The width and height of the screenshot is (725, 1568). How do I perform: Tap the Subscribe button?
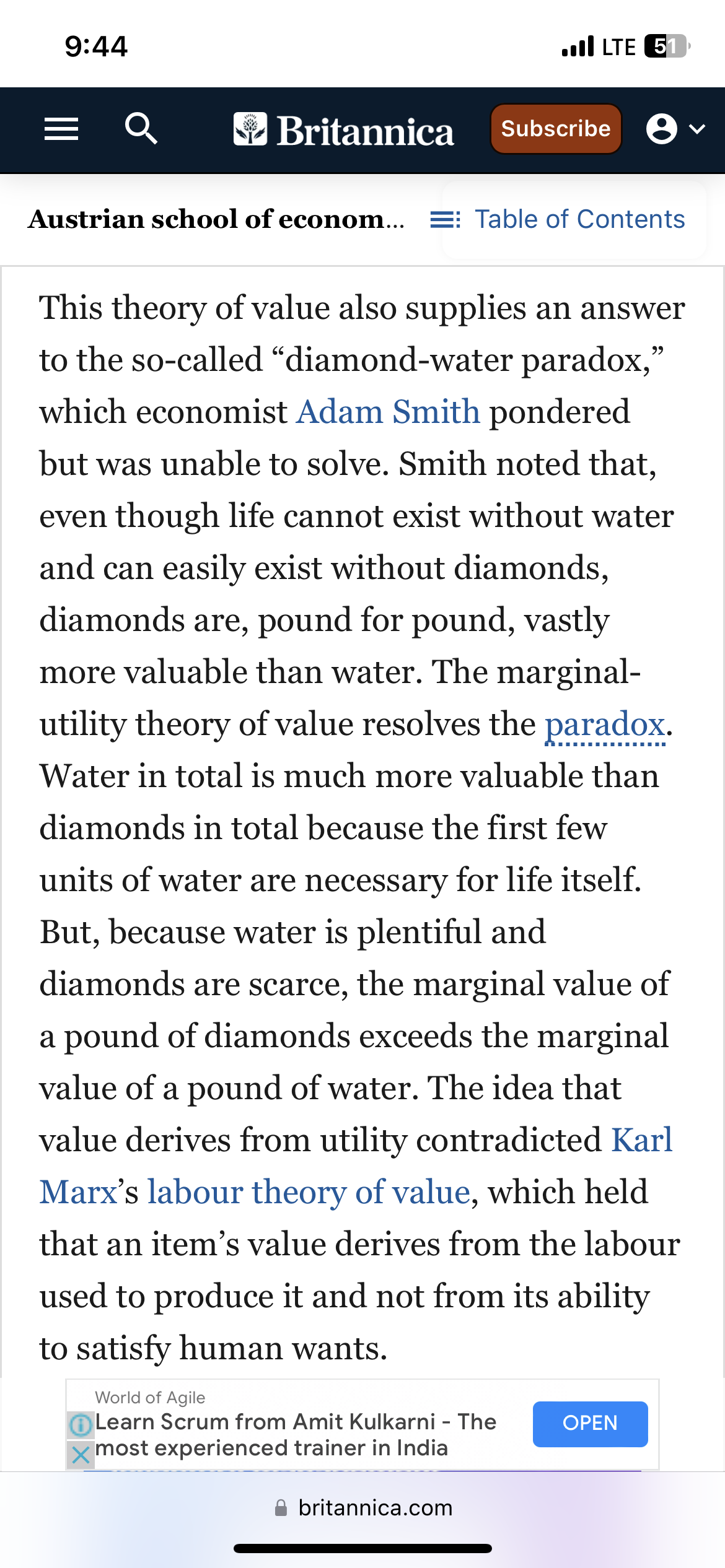pyautogui.click(x=555, y=129)
